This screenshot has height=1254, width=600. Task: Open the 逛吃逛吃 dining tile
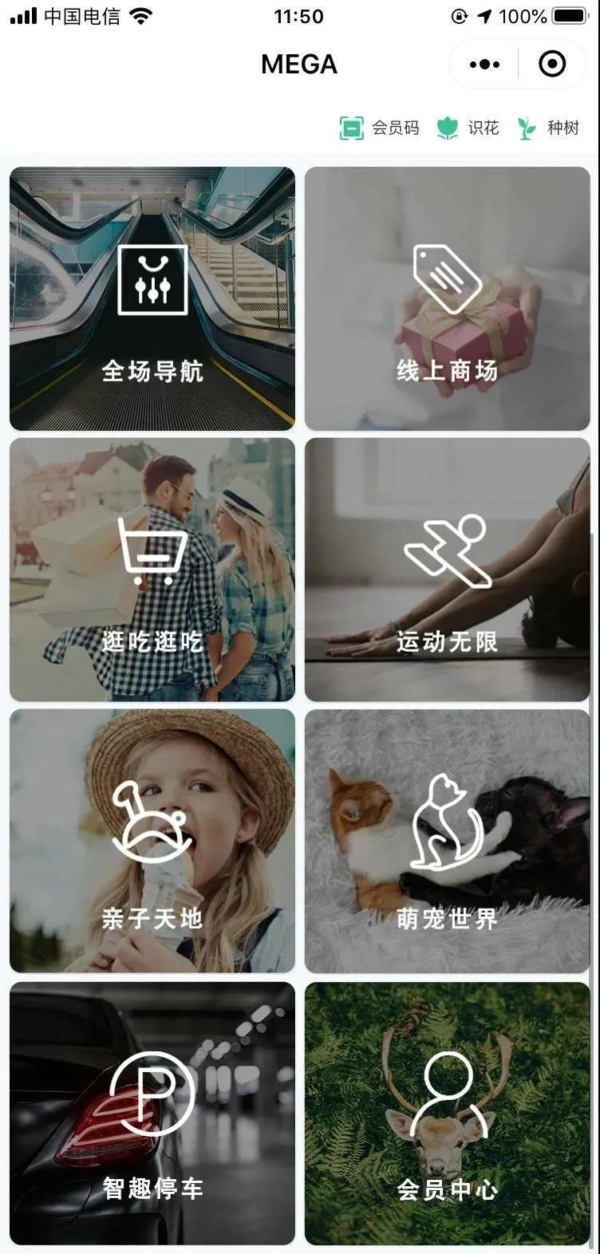(152, 569)
